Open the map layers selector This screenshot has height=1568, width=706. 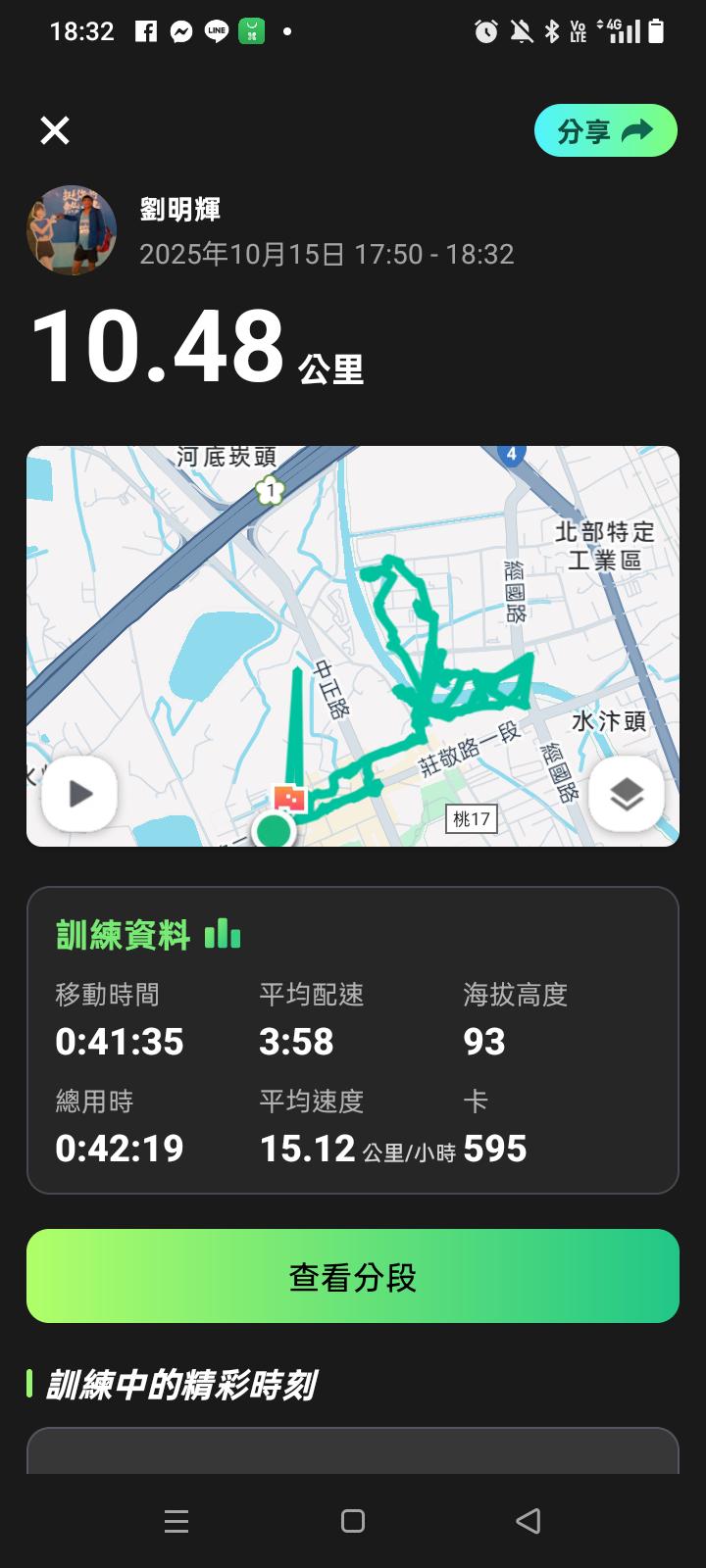626,794
